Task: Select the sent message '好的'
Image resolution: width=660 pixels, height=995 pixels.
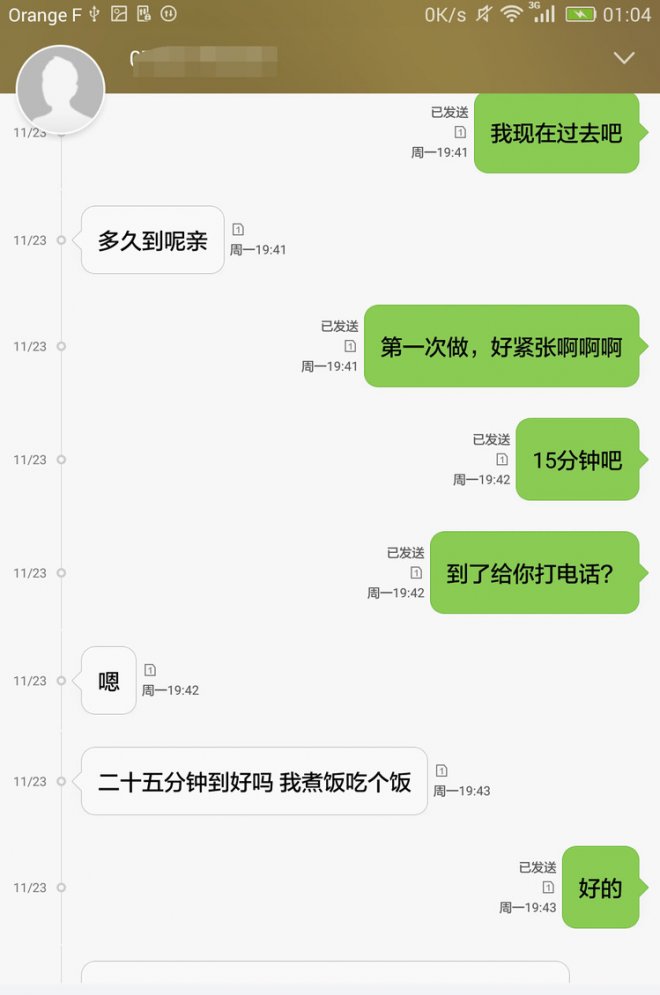Action: [x=600, y=887]
